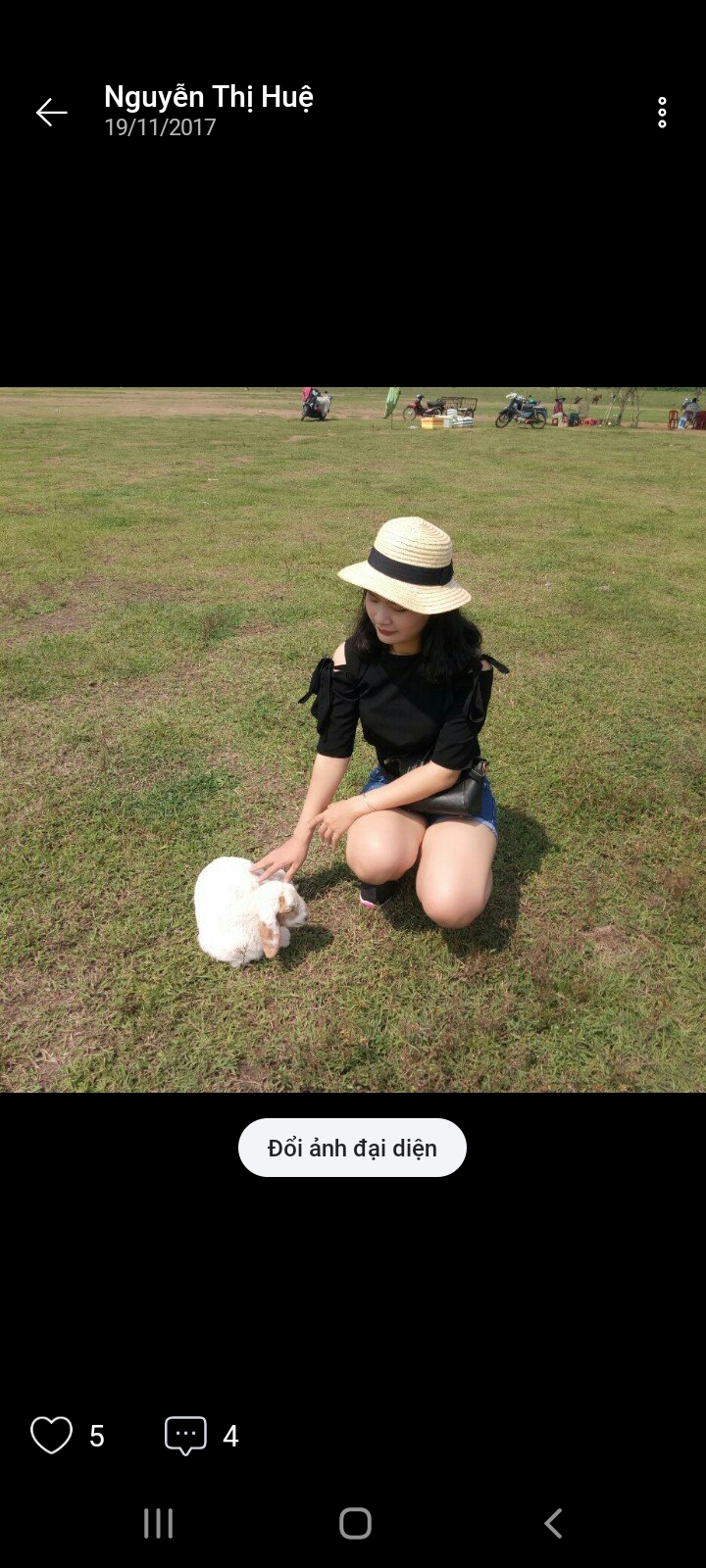Open the comments bubble icon
This screenshot has width=706, height=1568.
[x=185, y=1436]
